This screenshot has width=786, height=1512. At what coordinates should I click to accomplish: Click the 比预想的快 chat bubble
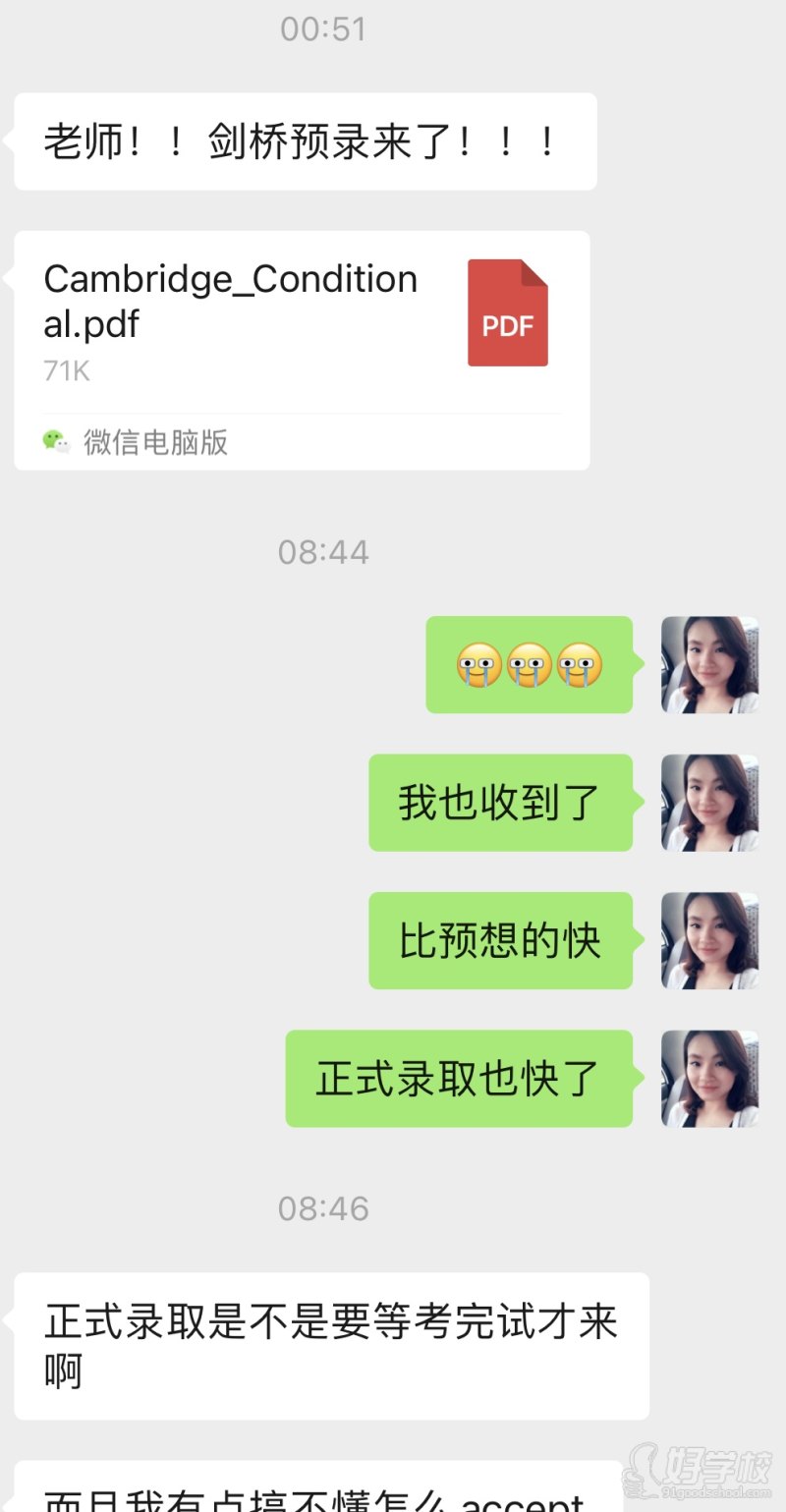(x=500, y=940)
